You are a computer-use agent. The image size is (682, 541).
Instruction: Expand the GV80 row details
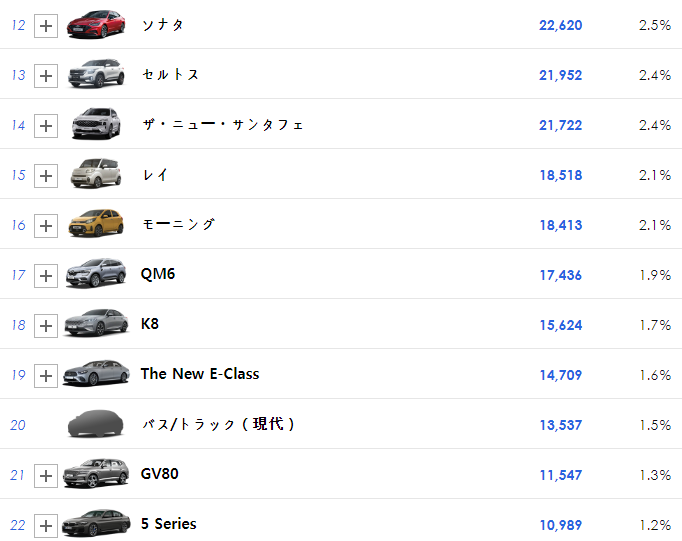tap(46, 475)
